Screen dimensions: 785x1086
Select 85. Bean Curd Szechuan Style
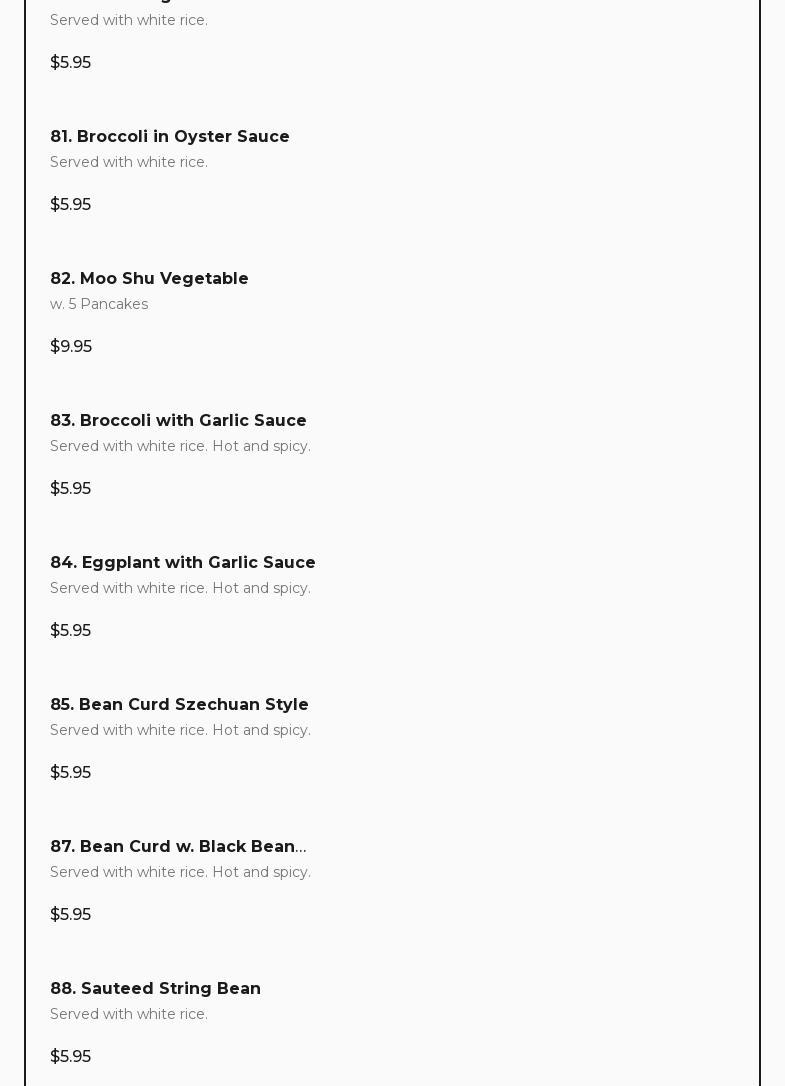tap(179, 705)
